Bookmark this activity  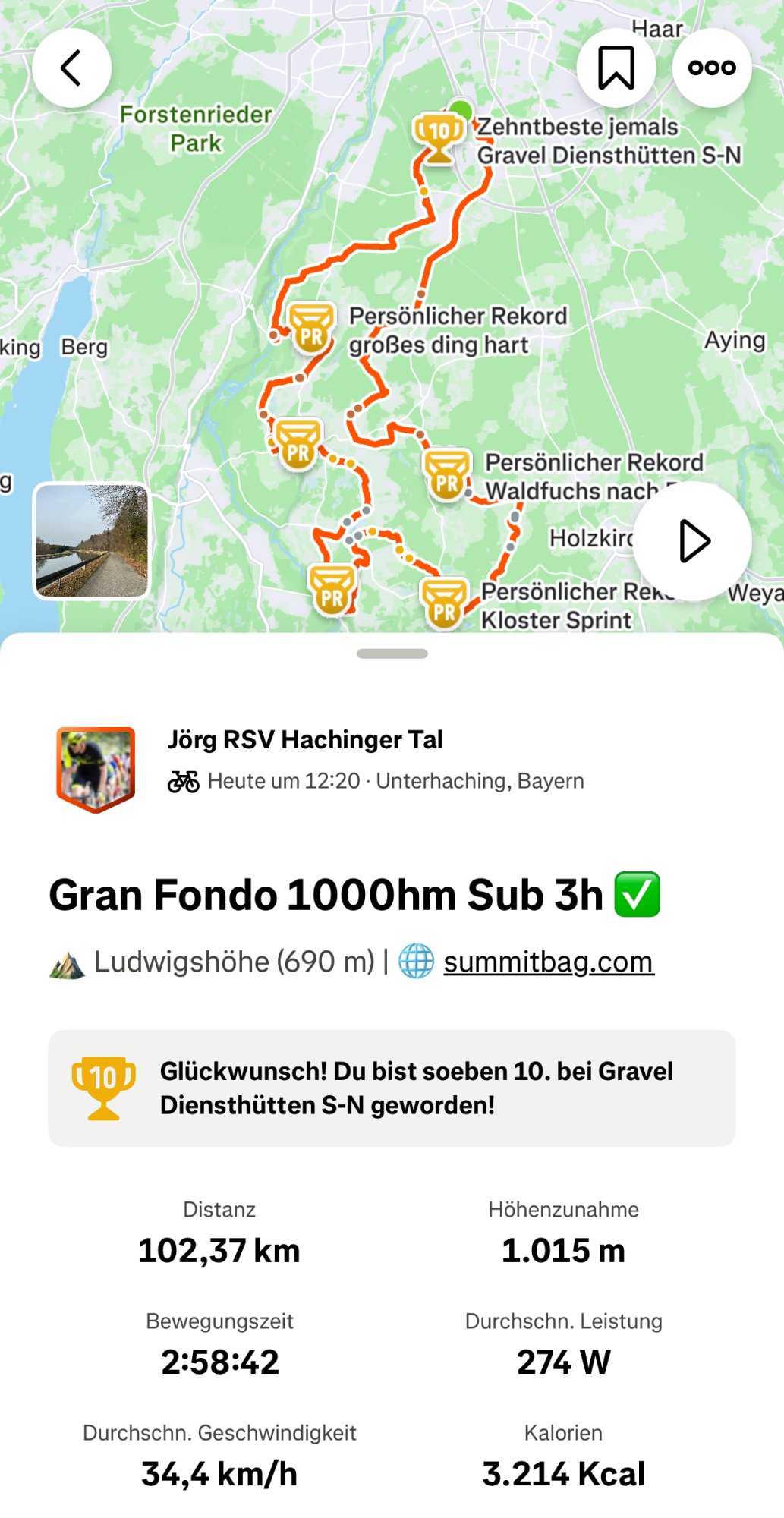[x=616, y=68]
